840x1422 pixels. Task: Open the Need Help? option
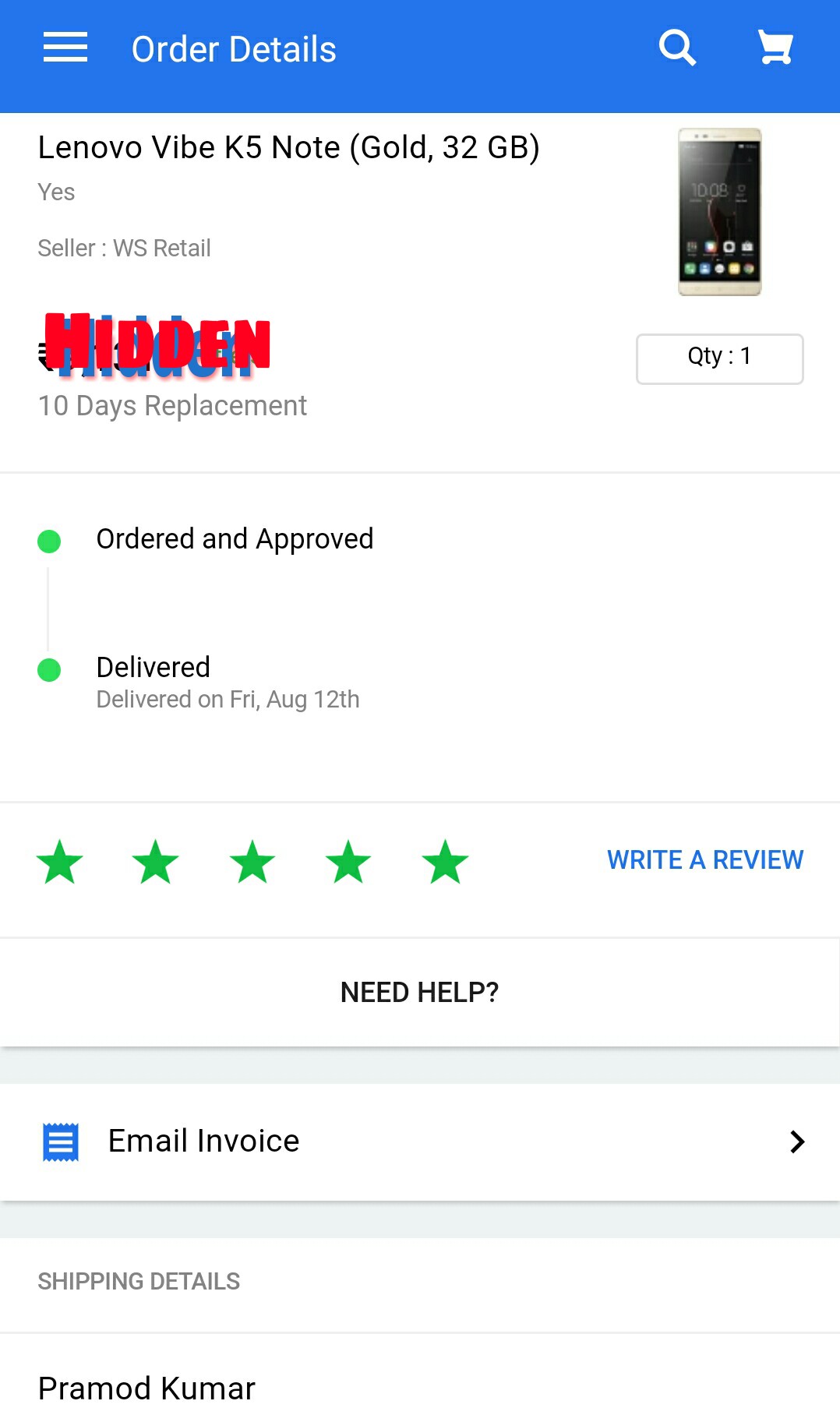point(419,992)
